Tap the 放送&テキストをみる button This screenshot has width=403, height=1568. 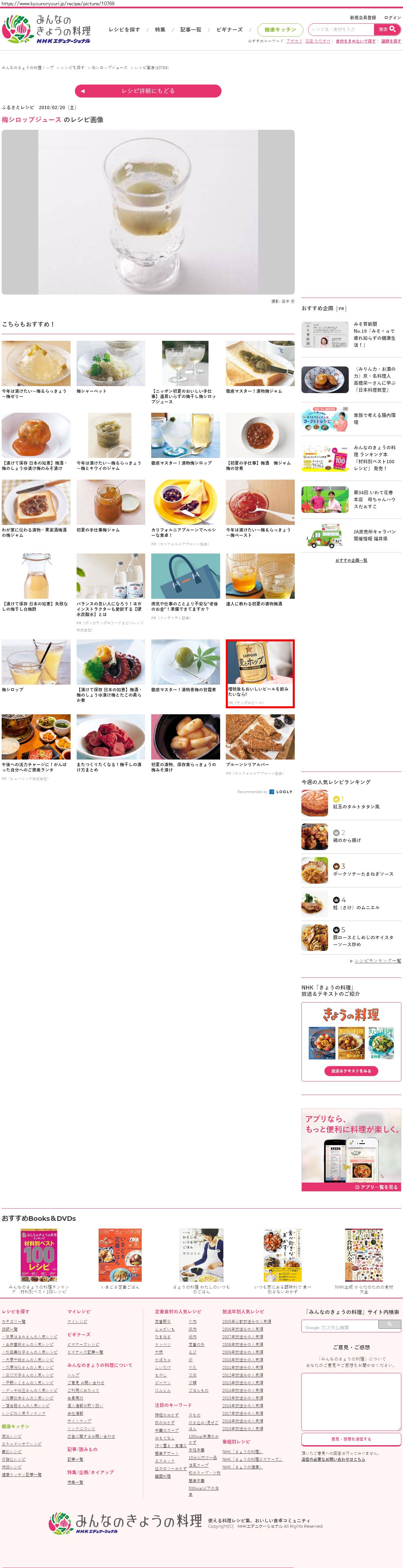tap(351, 1071)
